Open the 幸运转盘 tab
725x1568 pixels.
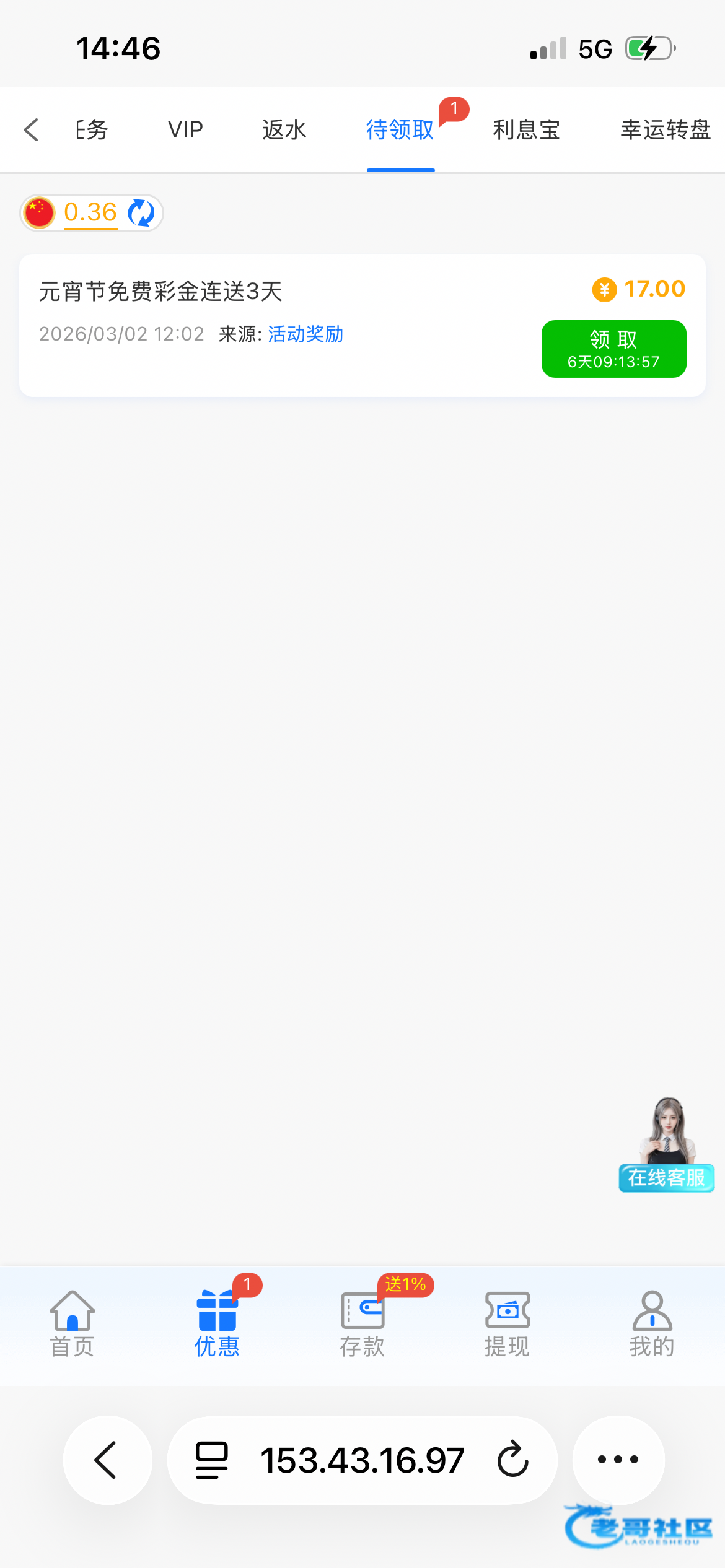pyautogui.click(x=665, y=129)
